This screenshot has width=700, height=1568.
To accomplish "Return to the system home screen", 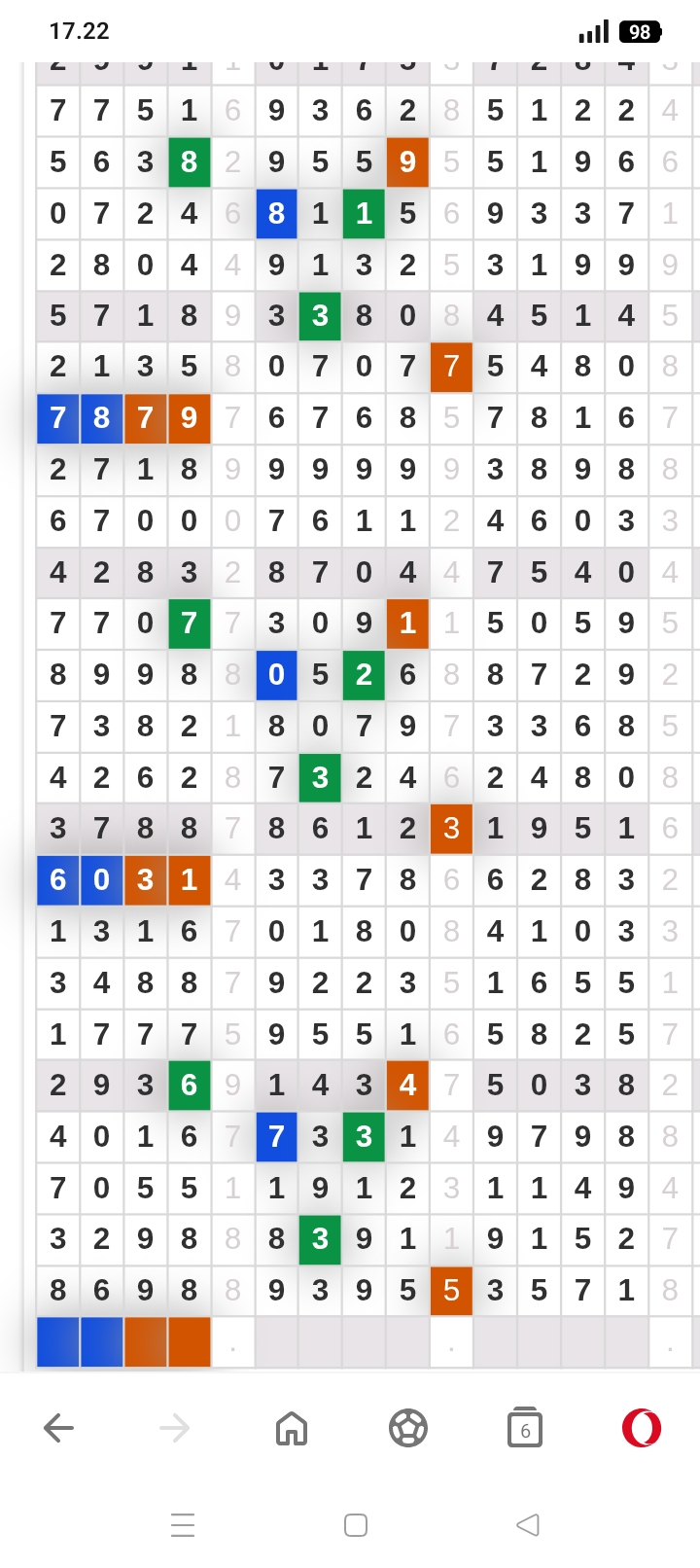I will pyautogui.click(x=356, y=1525).
